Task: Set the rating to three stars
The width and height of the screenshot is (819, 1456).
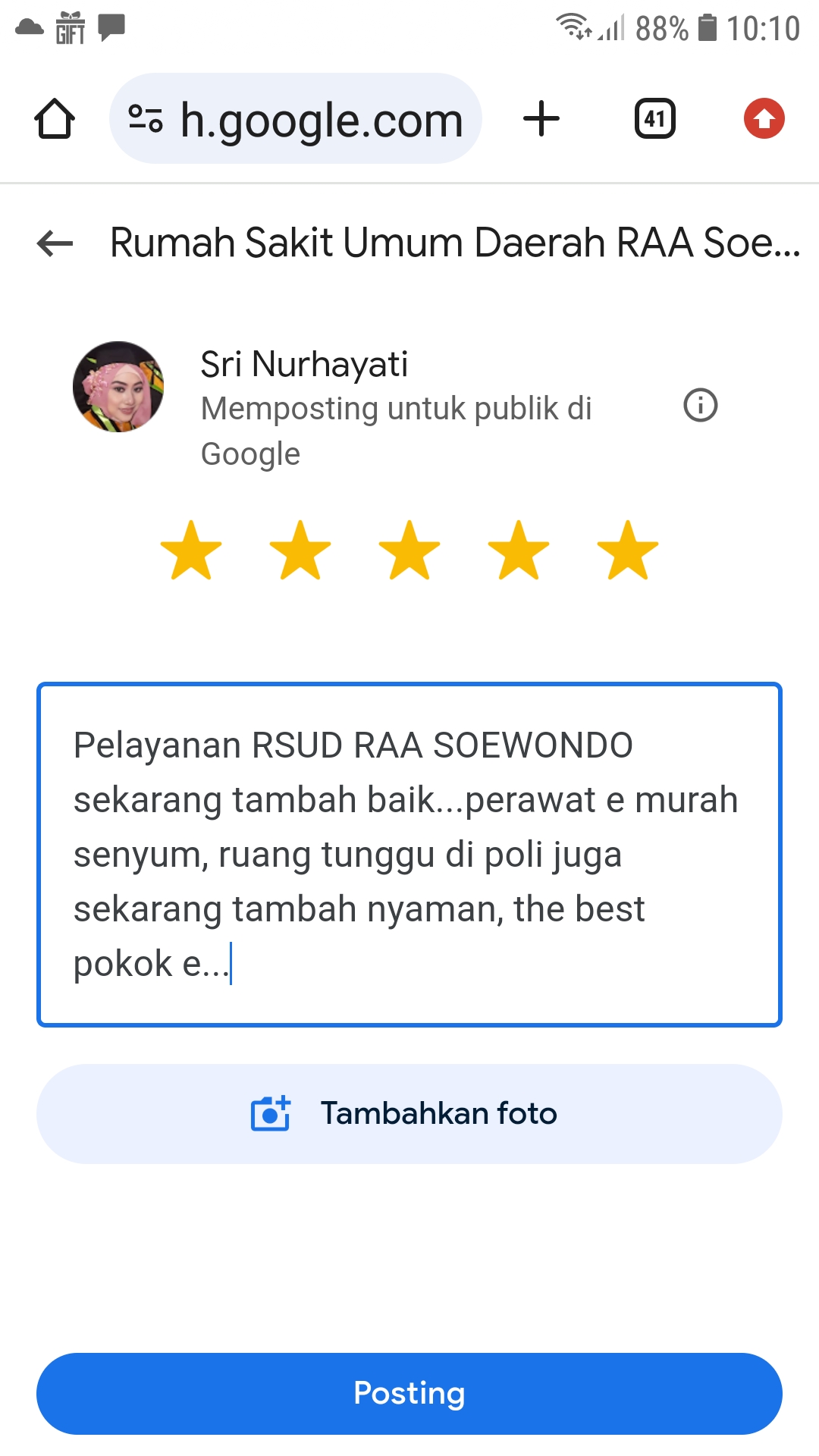Action: pos(409,551)
